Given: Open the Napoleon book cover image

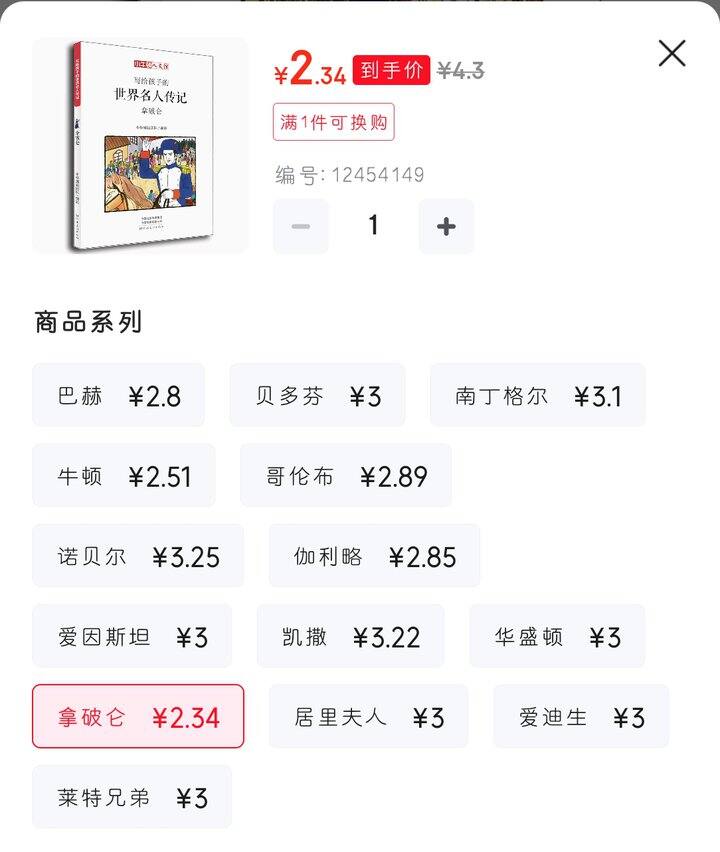Looking at the screenshot, I should (140, 145).
